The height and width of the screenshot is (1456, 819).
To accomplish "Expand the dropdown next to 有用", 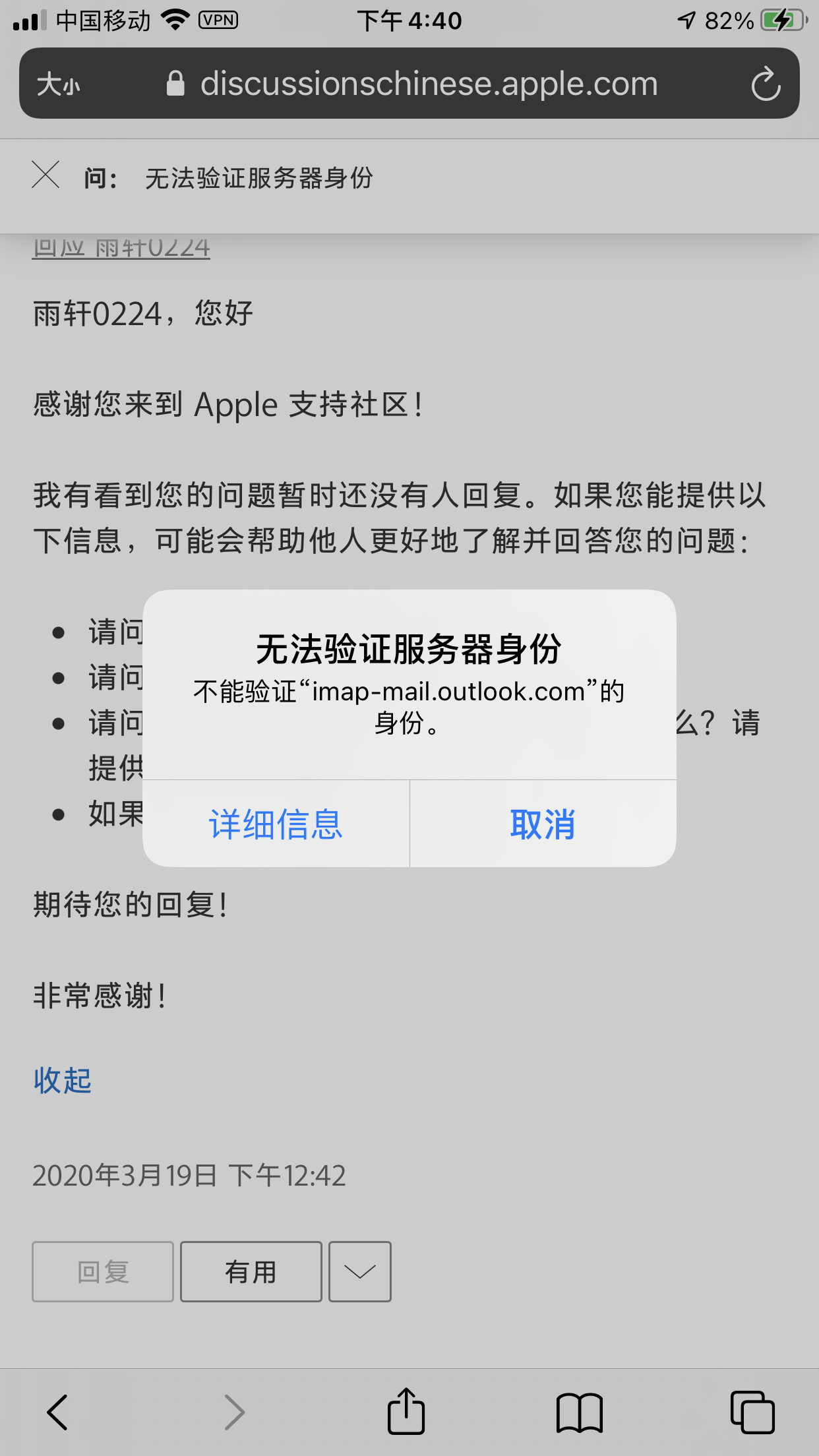I will click(360, 1271).
